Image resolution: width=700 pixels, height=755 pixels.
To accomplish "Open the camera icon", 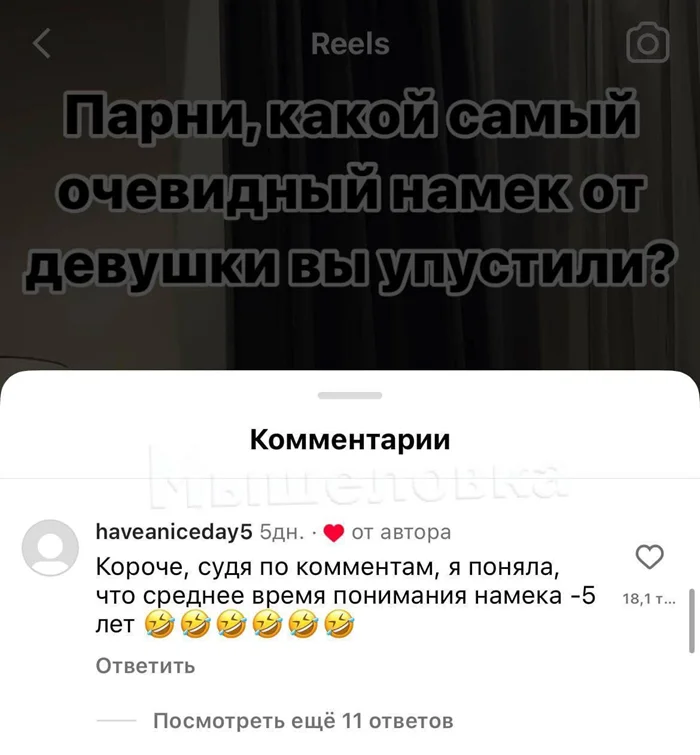I will [x=647, y=44].
